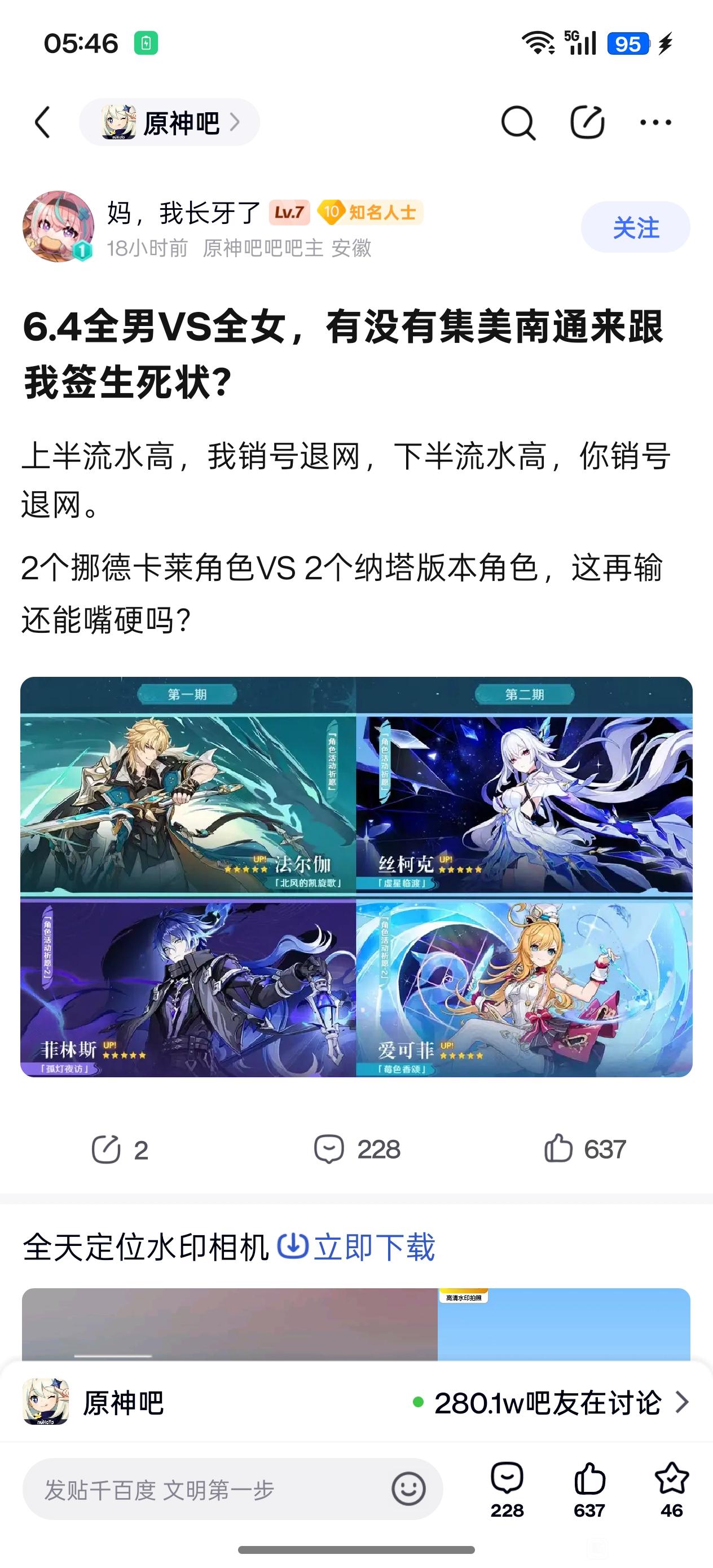Viewport: 713px width, 1568px height.
Task: Open the 原神吧 forum chip
Action: click(x=170, y=122)
